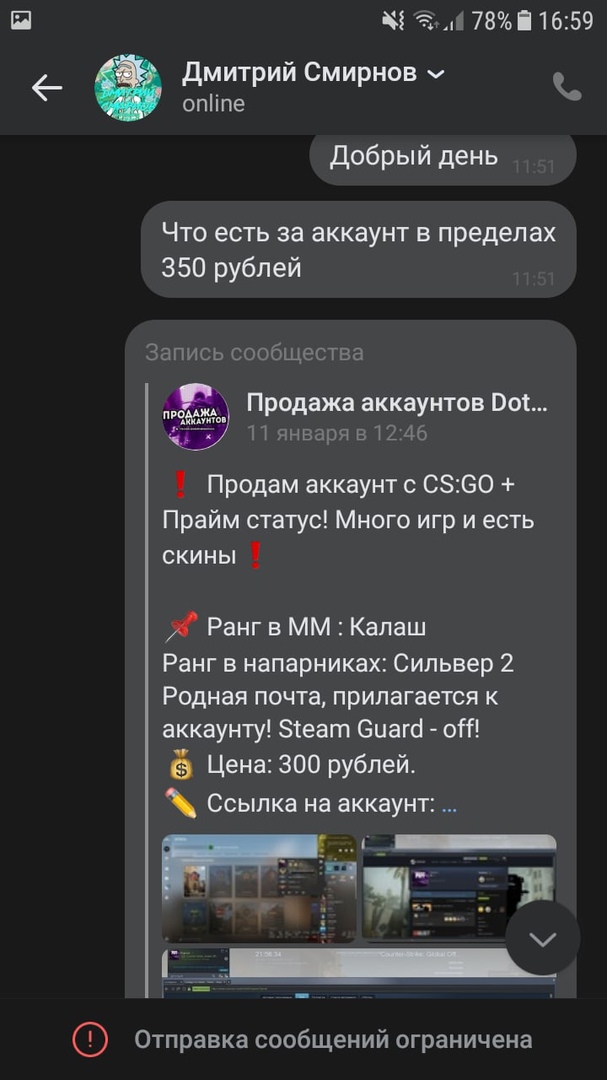The height and width of the screenshot is (1080, 607).
Task: Open Дмитрий Смирнов chat options dropdown
Action: click(436, 73)
